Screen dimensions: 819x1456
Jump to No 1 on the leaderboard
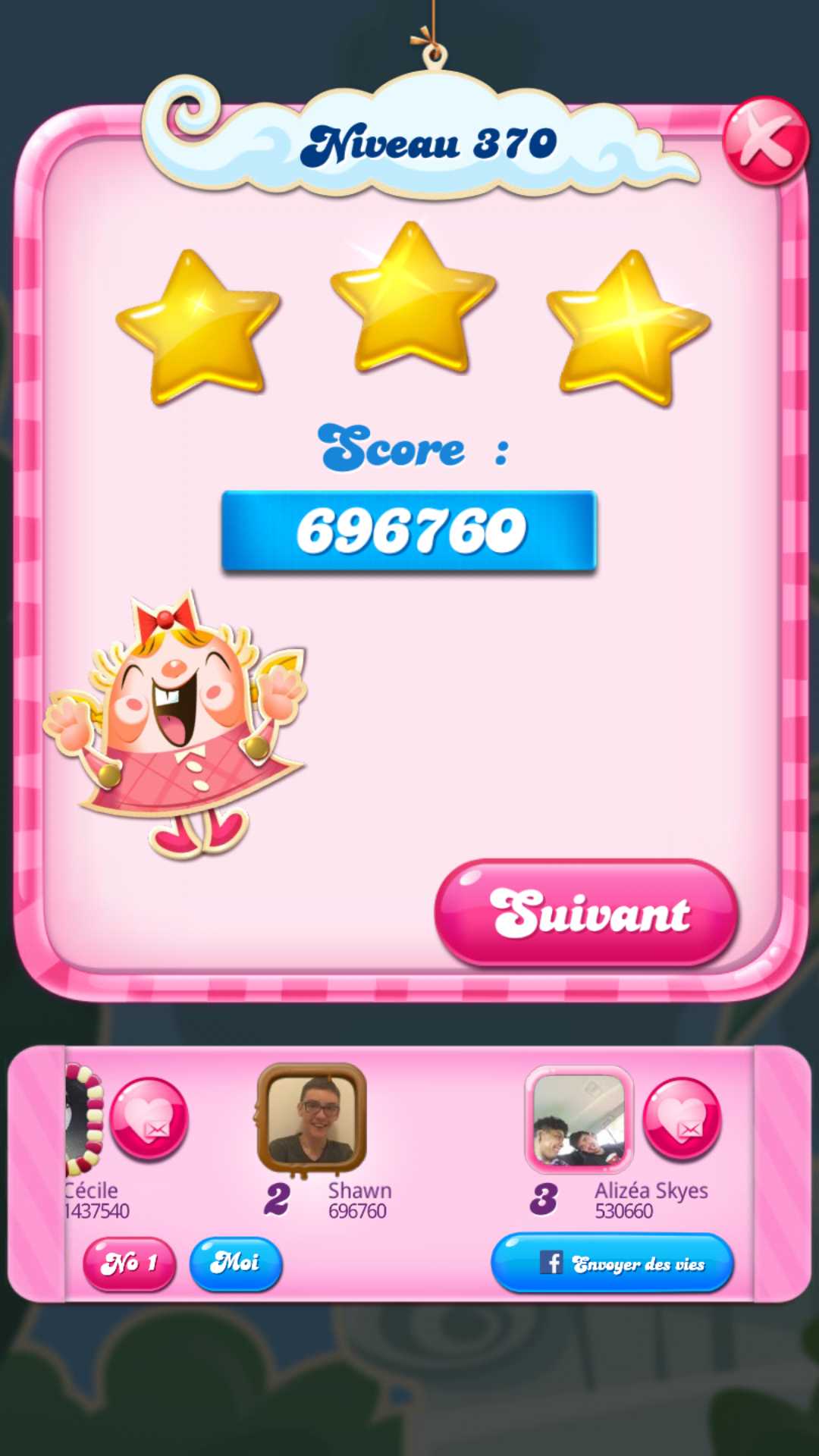coord(129,1263)
